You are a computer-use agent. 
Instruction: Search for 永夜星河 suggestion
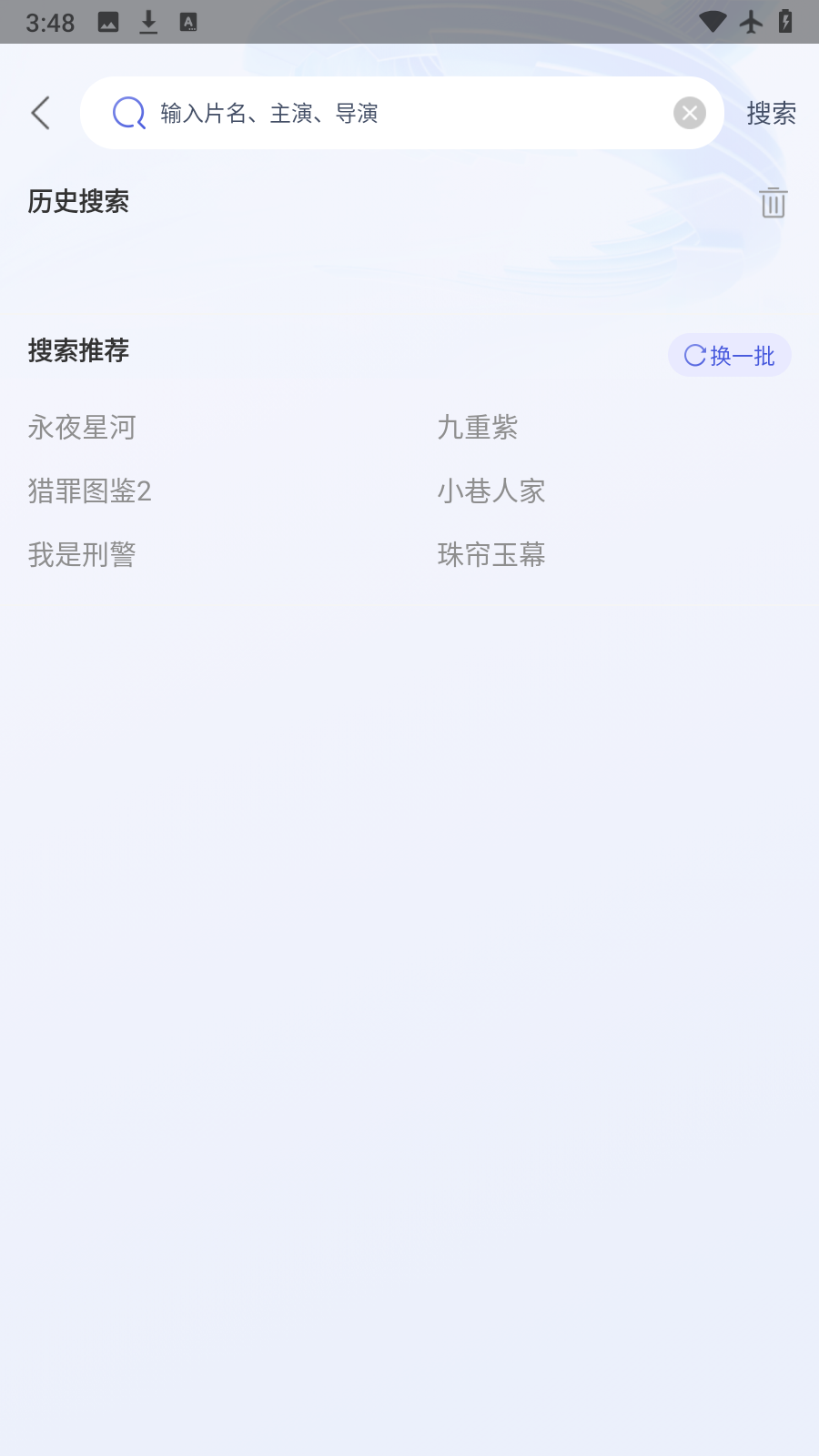(82, 427)
